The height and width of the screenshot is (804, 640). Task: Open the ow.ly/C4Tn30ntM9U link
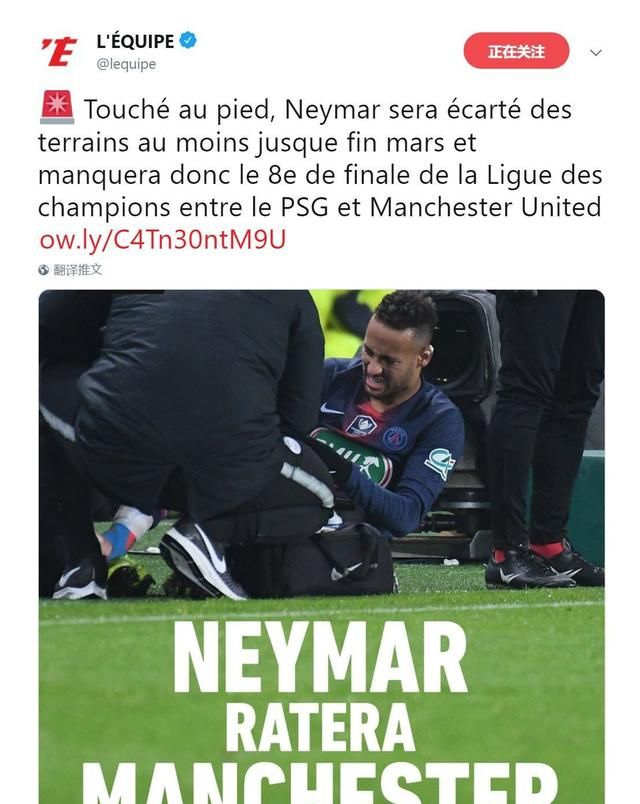162,240
